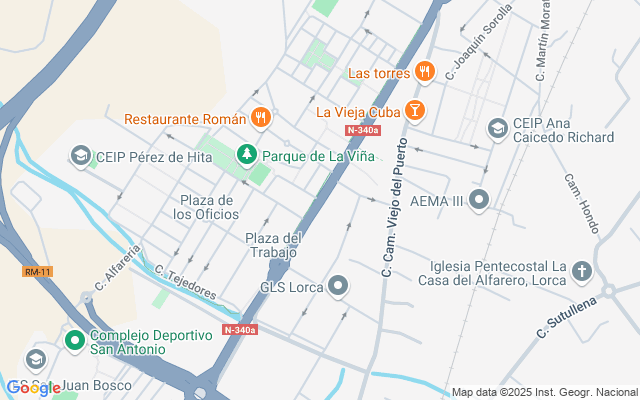Tap the Restaurante Román map pin
This screenshot has width=640, height=400.
261,118
